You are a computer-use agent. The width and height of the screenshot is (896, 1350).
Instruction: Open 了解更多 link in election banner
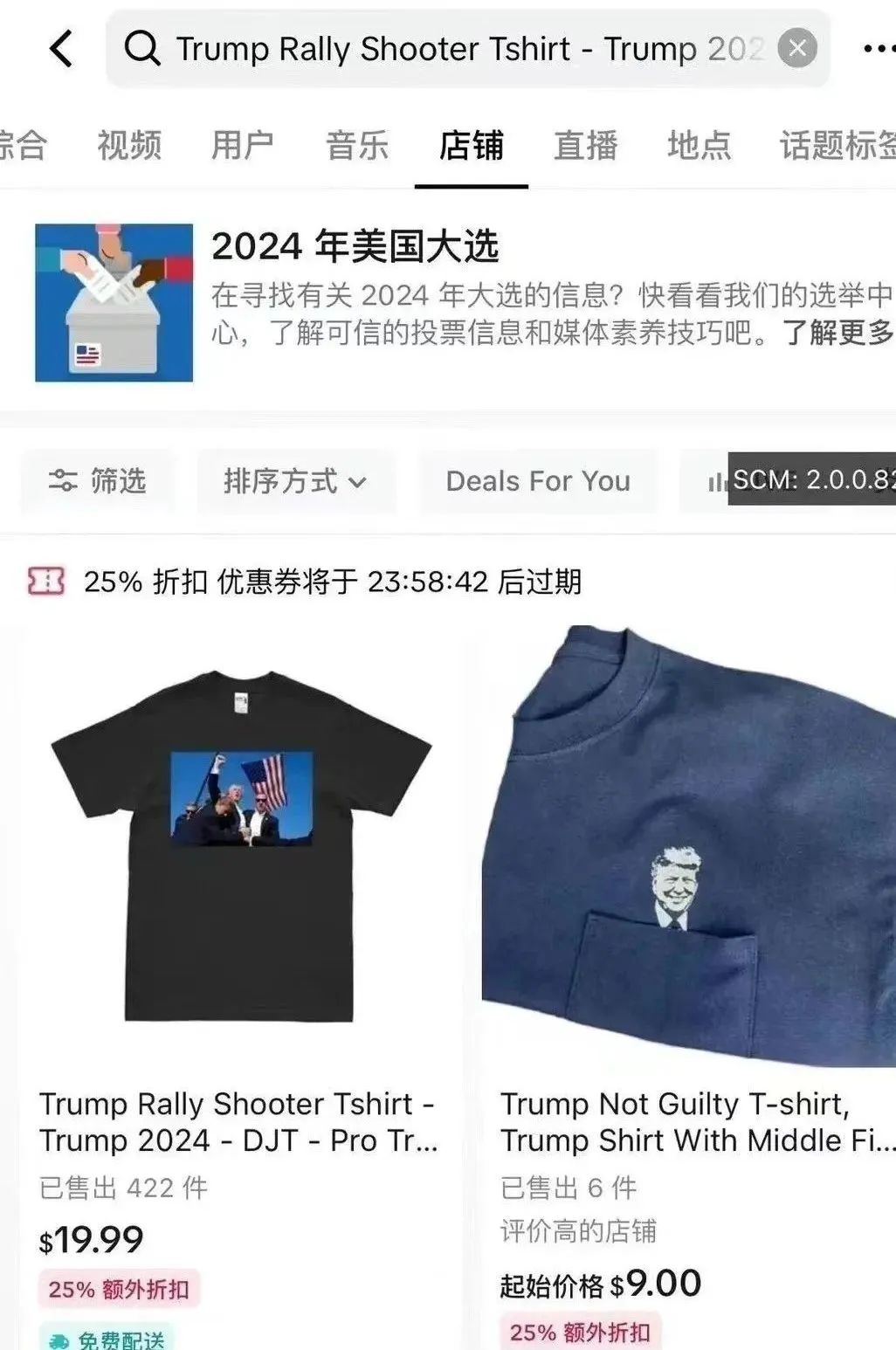click(x=838, y=333)
